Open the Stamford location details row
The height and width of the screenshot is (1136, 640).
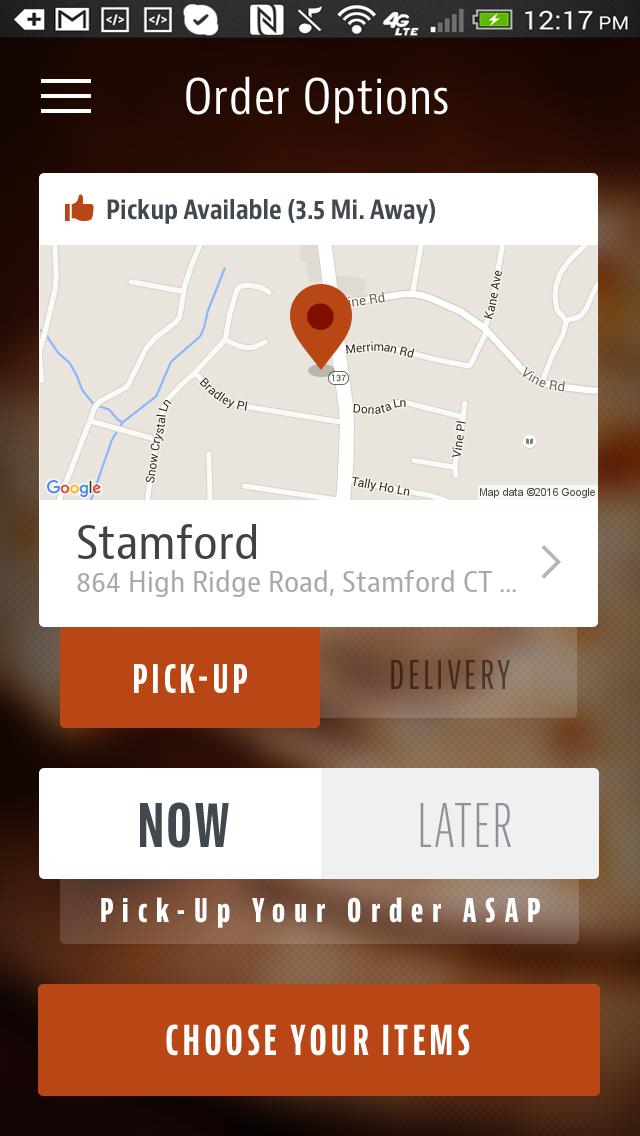318,562
